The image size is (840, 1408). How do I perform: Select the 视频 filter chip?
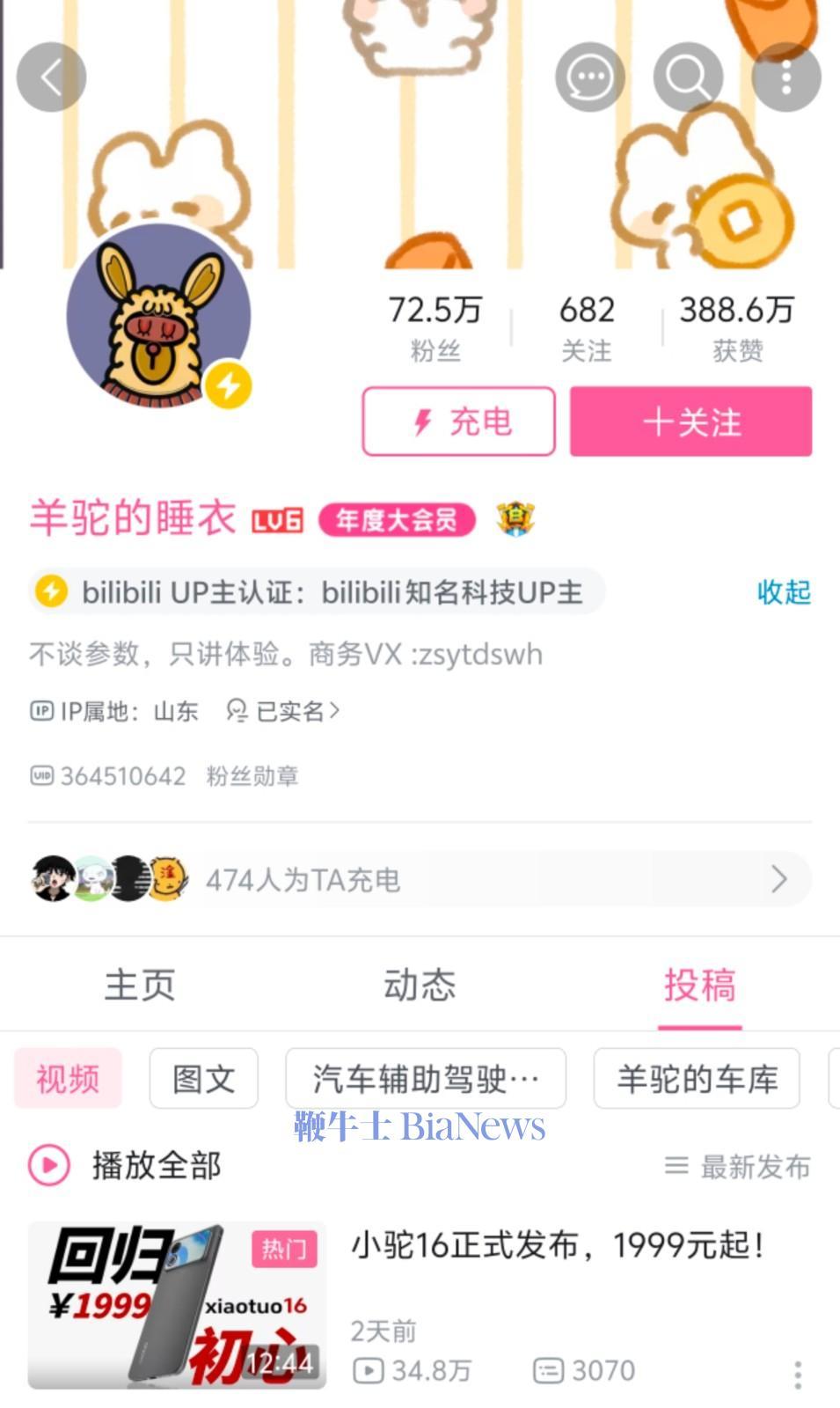pos(68,1079)
